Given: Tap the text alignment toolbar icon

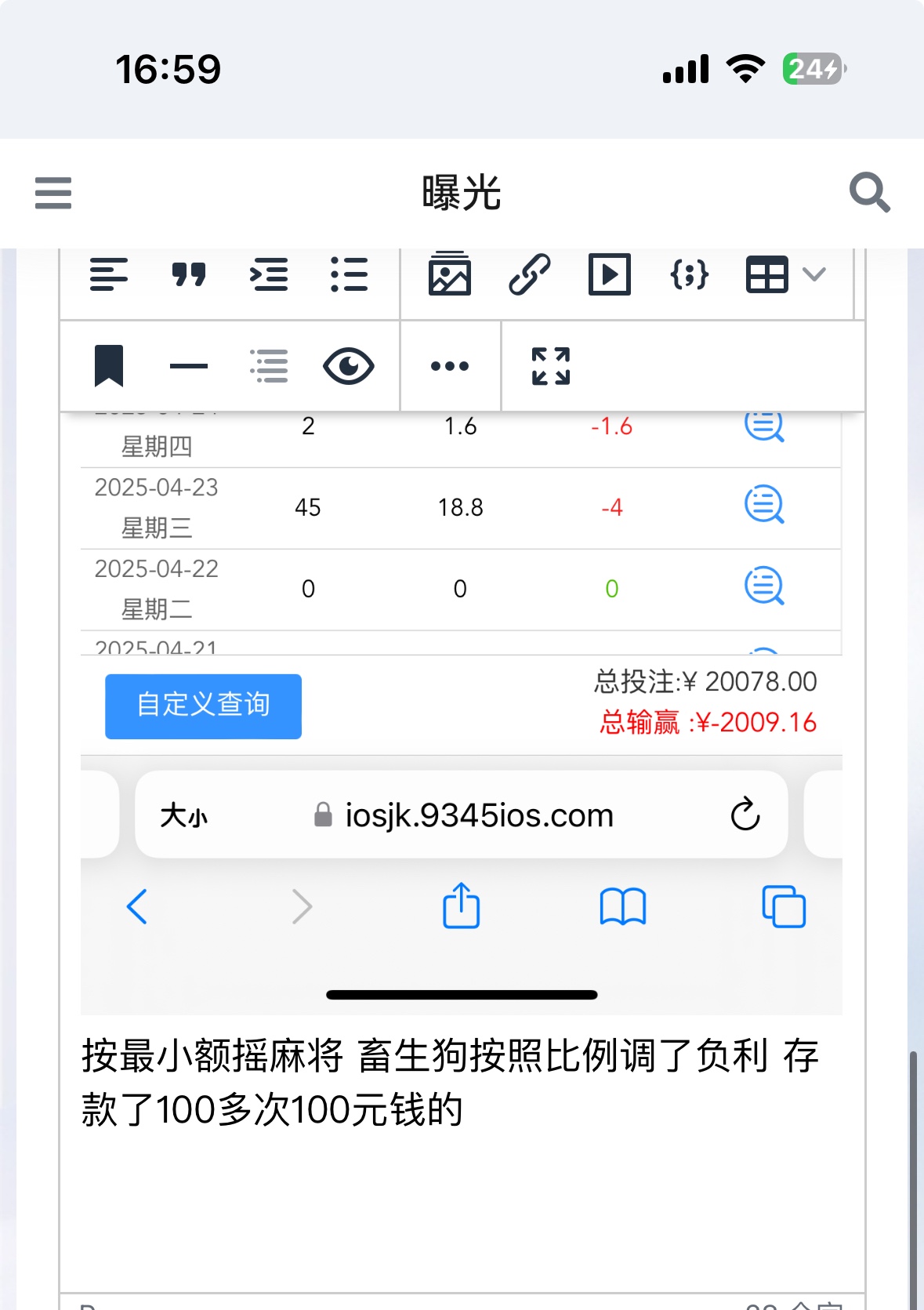Looking at the screenshot, I should (x=108, y=275).
